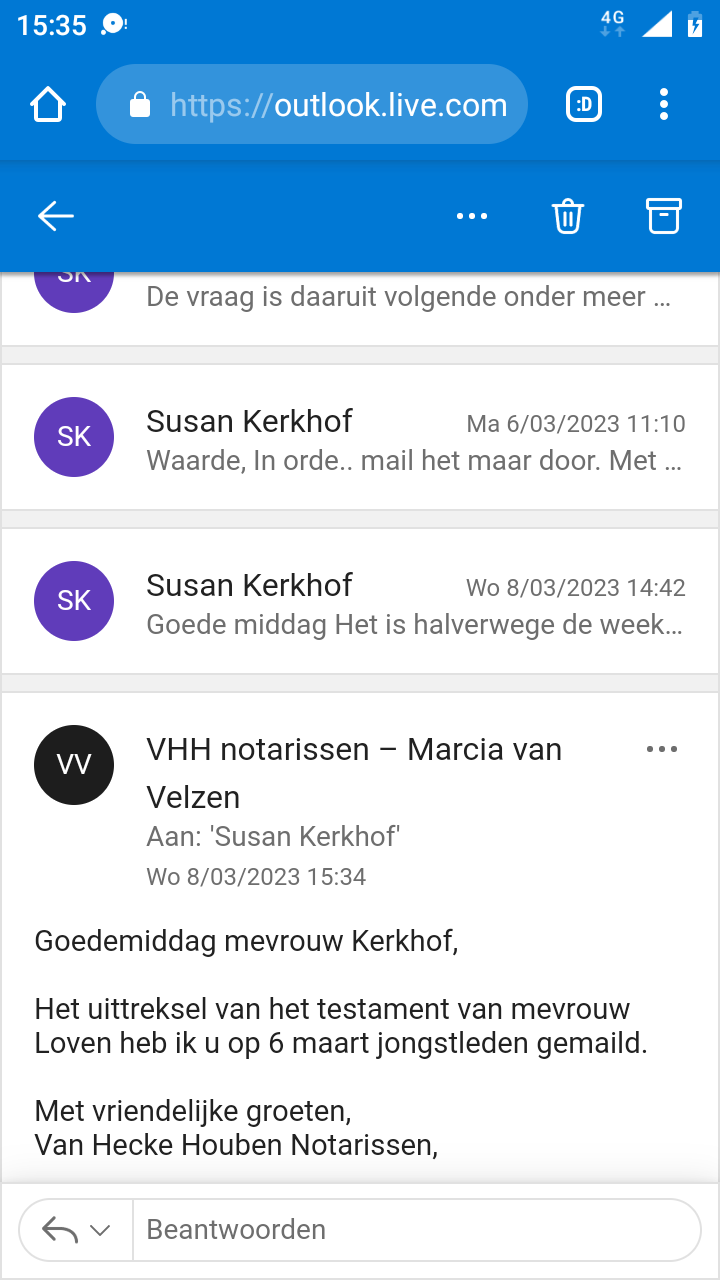This screenshot has width=720, height=1280.
Task: Tap the Beantwoorden reply field
Action: [415, 1230]
